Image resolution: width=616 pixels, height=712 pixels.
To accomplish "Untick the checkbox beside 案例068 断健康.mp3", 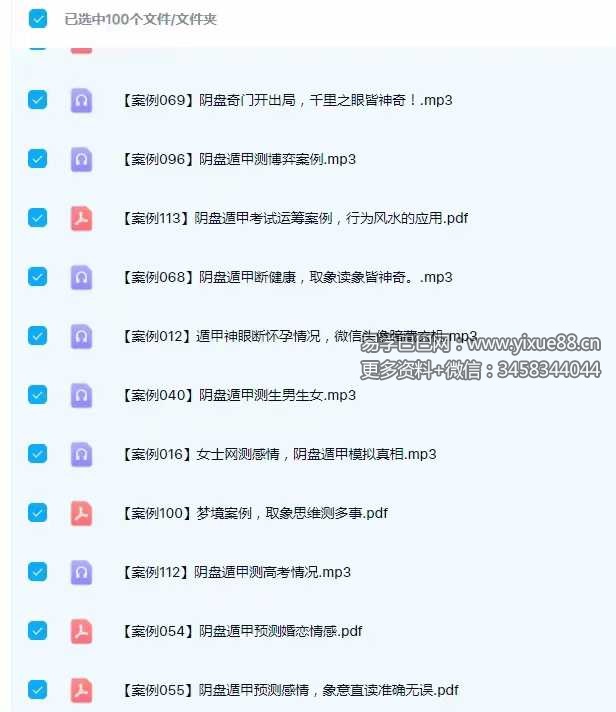I will [x=38, y=277].
